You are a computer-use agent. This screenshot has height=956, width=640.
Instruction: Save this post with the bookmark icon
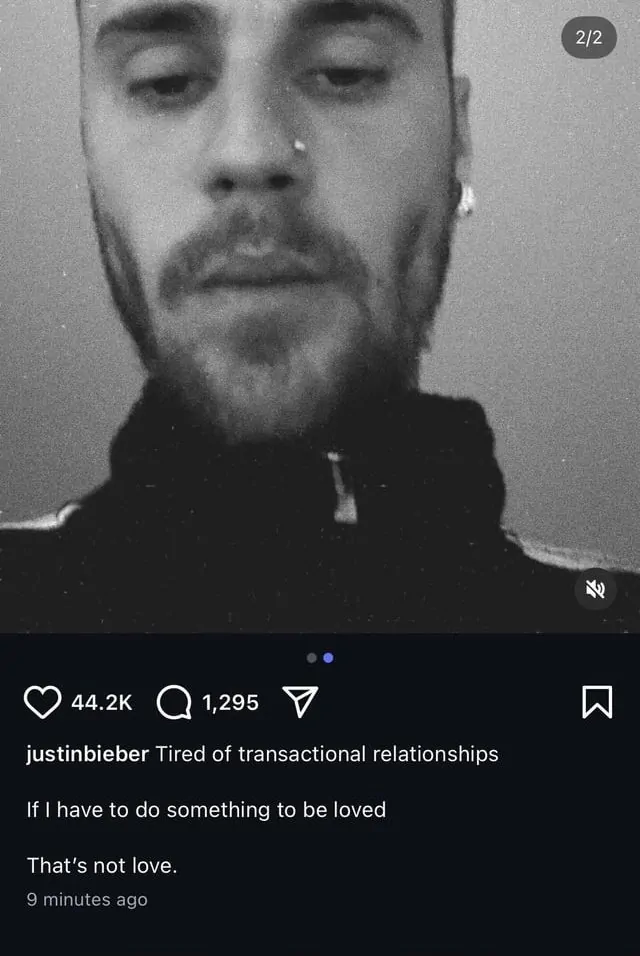596,702
